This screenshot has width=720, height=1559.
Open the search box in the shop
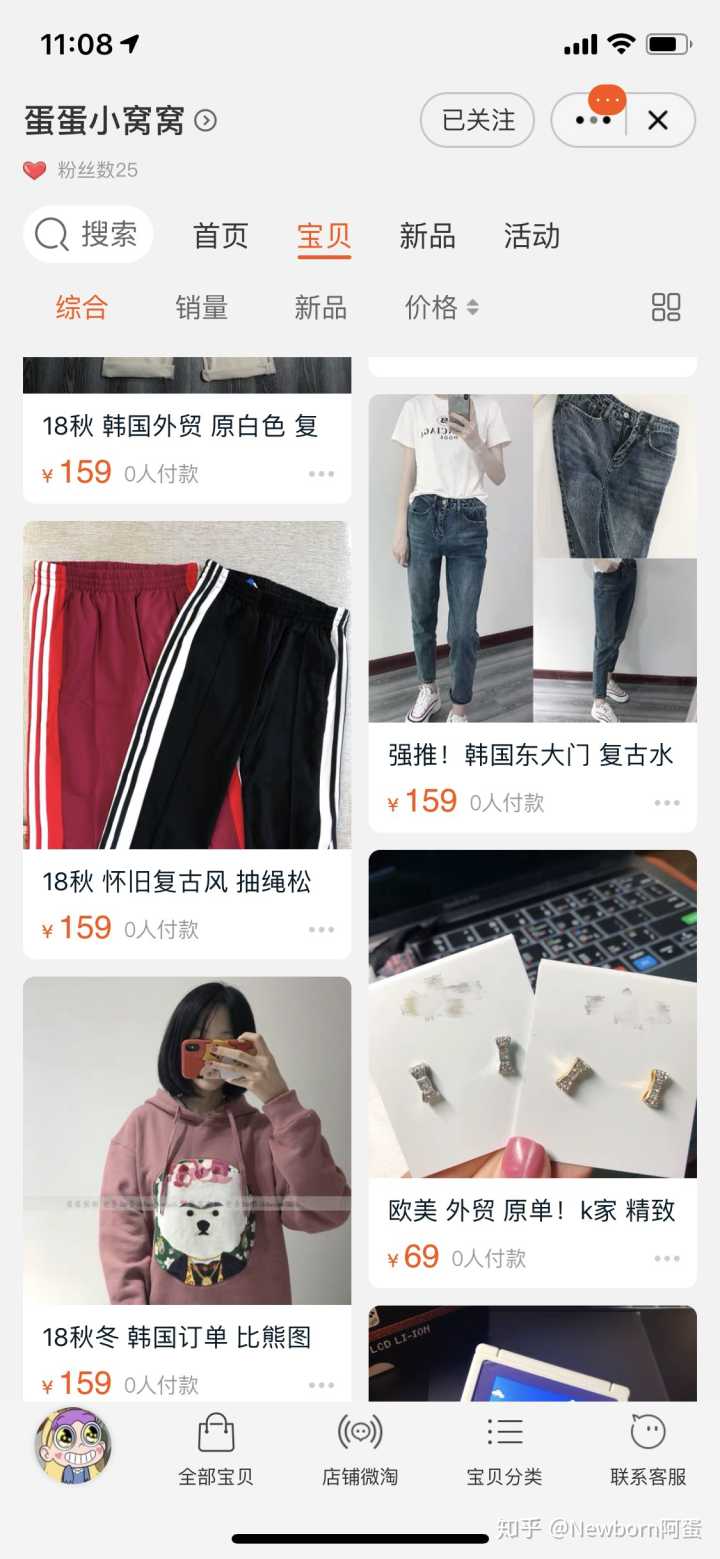point(88,235)
